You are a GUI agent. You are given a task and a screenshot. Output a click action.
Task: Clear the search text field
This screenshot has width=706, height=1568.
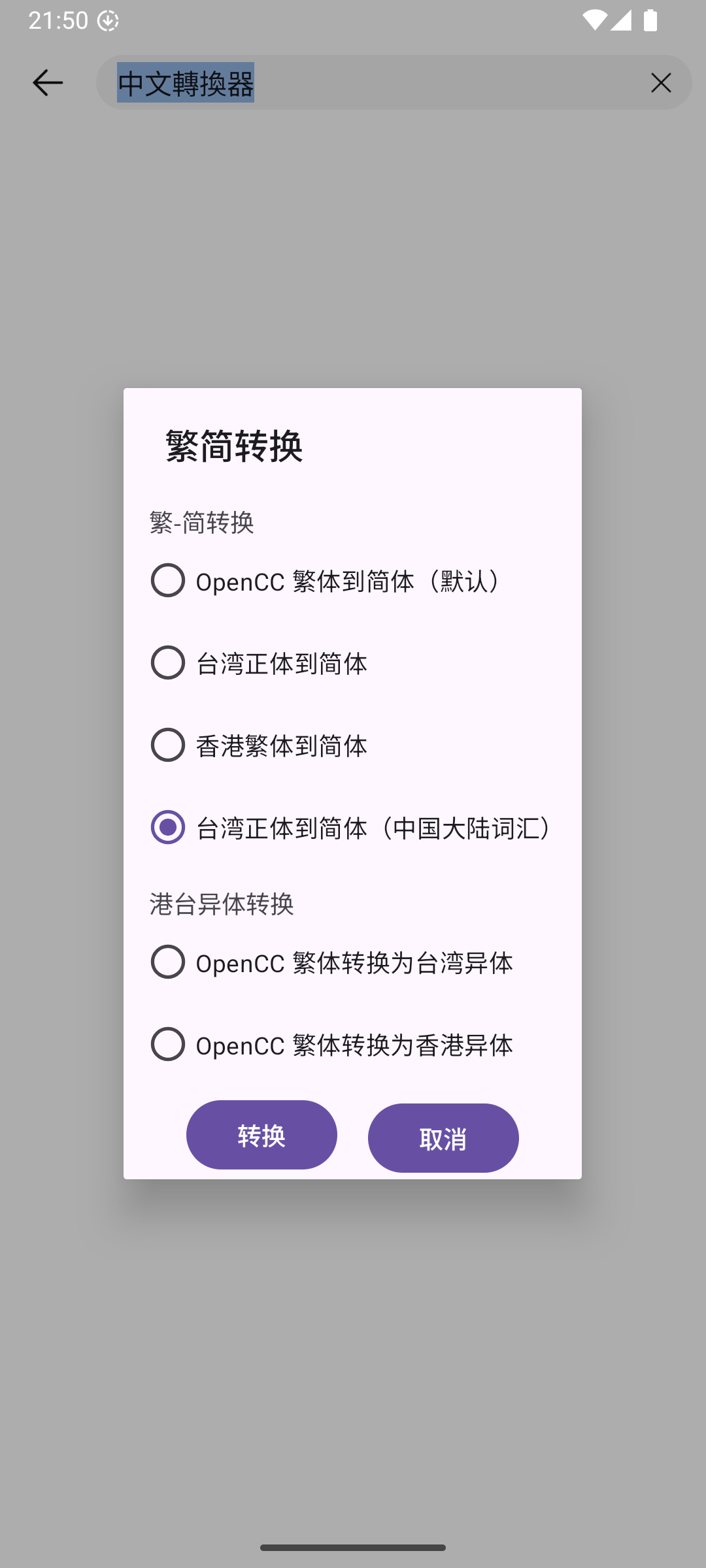coord(661,83)
